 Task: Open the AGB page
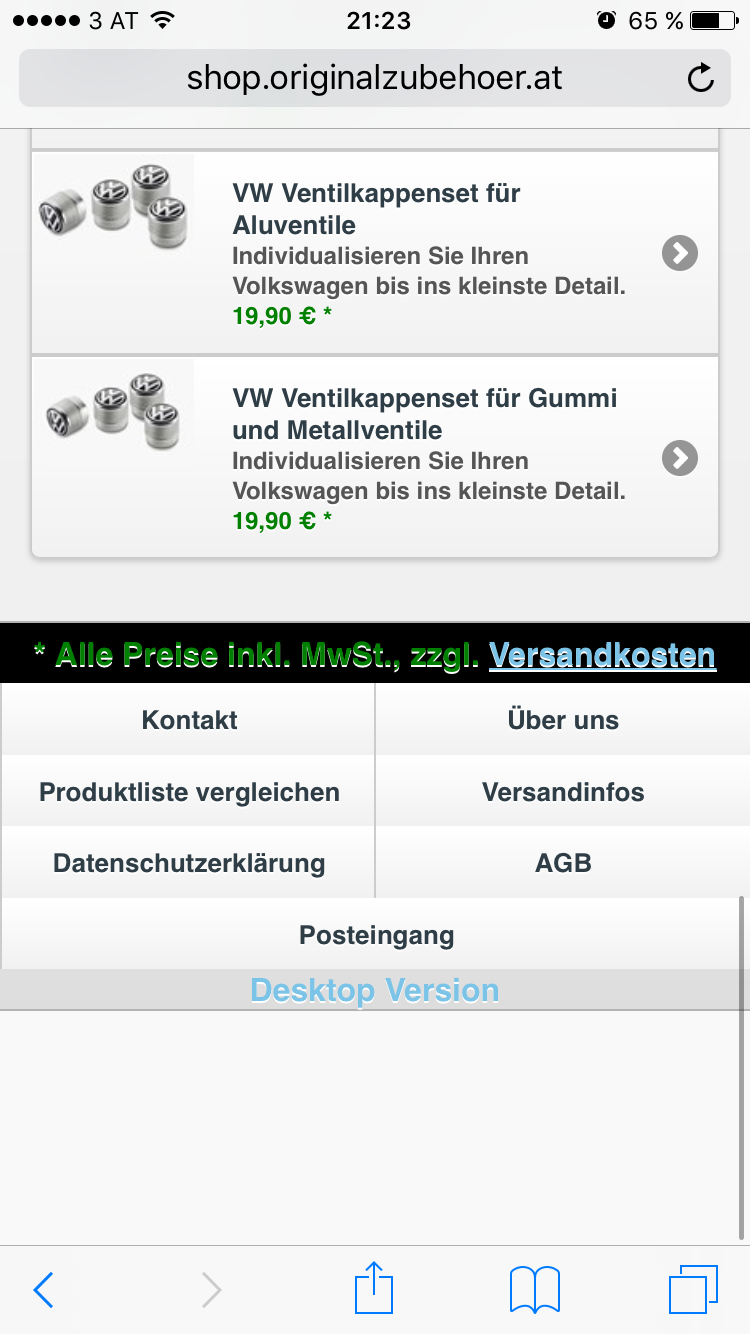point(563,864)
